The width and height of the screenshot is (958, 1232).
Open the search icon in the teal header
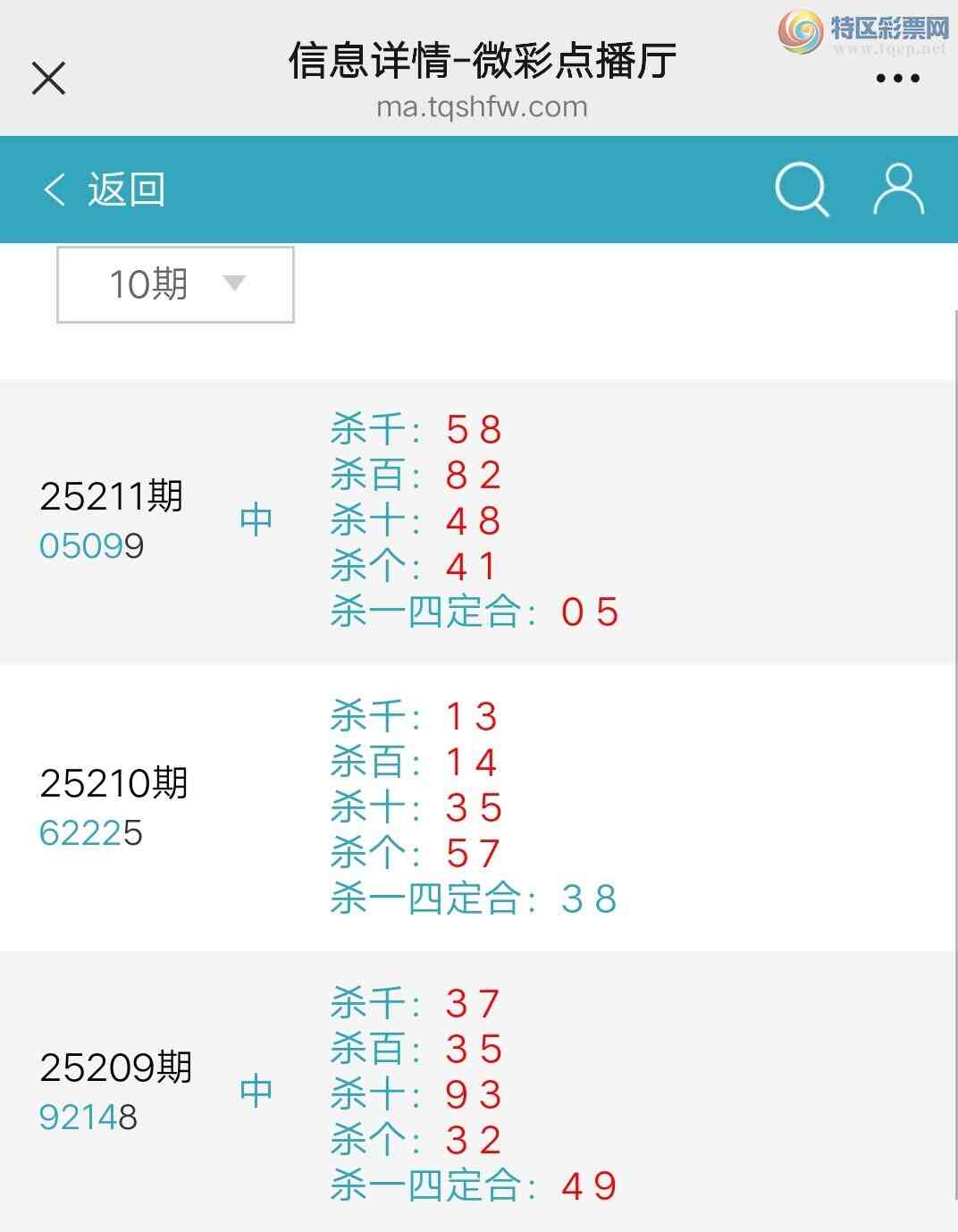click(800, 189)
